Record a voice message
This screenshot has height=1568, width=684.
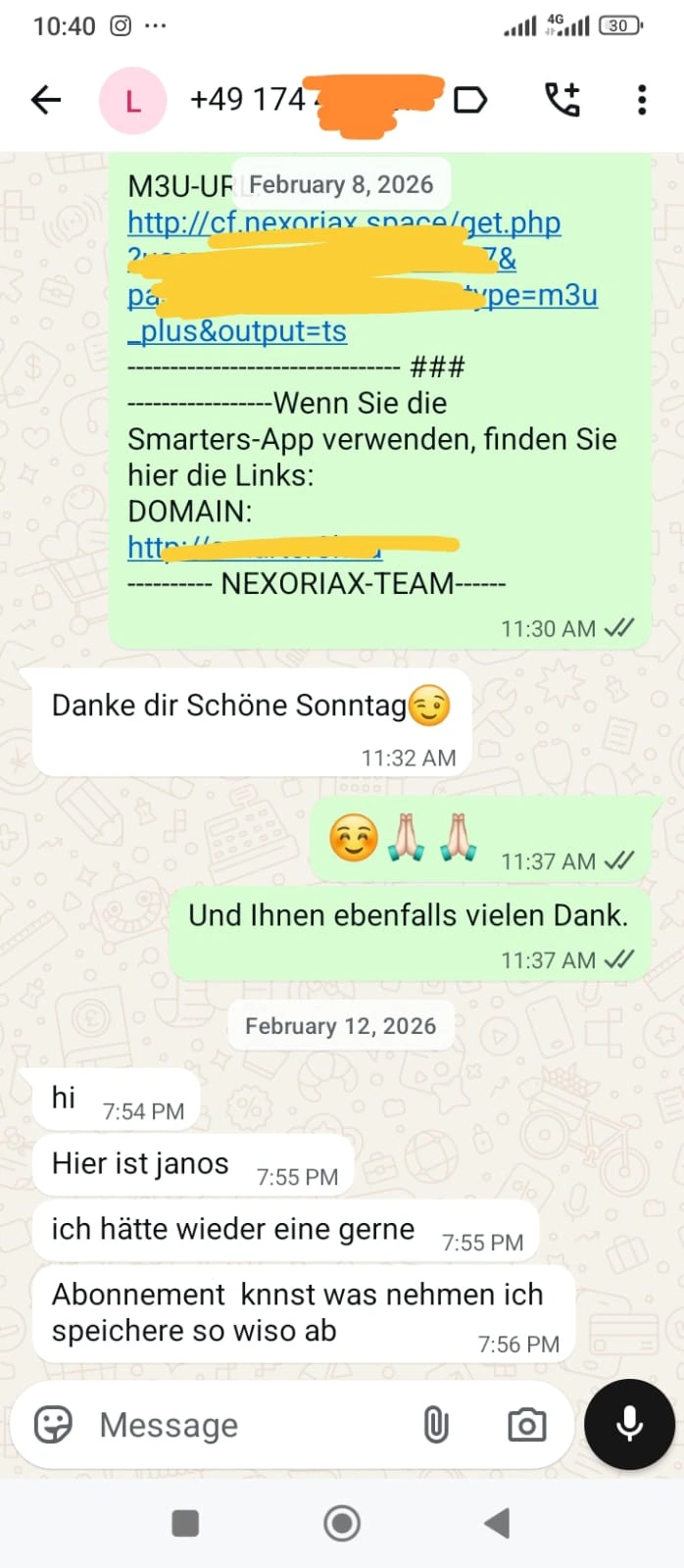(x=629, y=1424)
